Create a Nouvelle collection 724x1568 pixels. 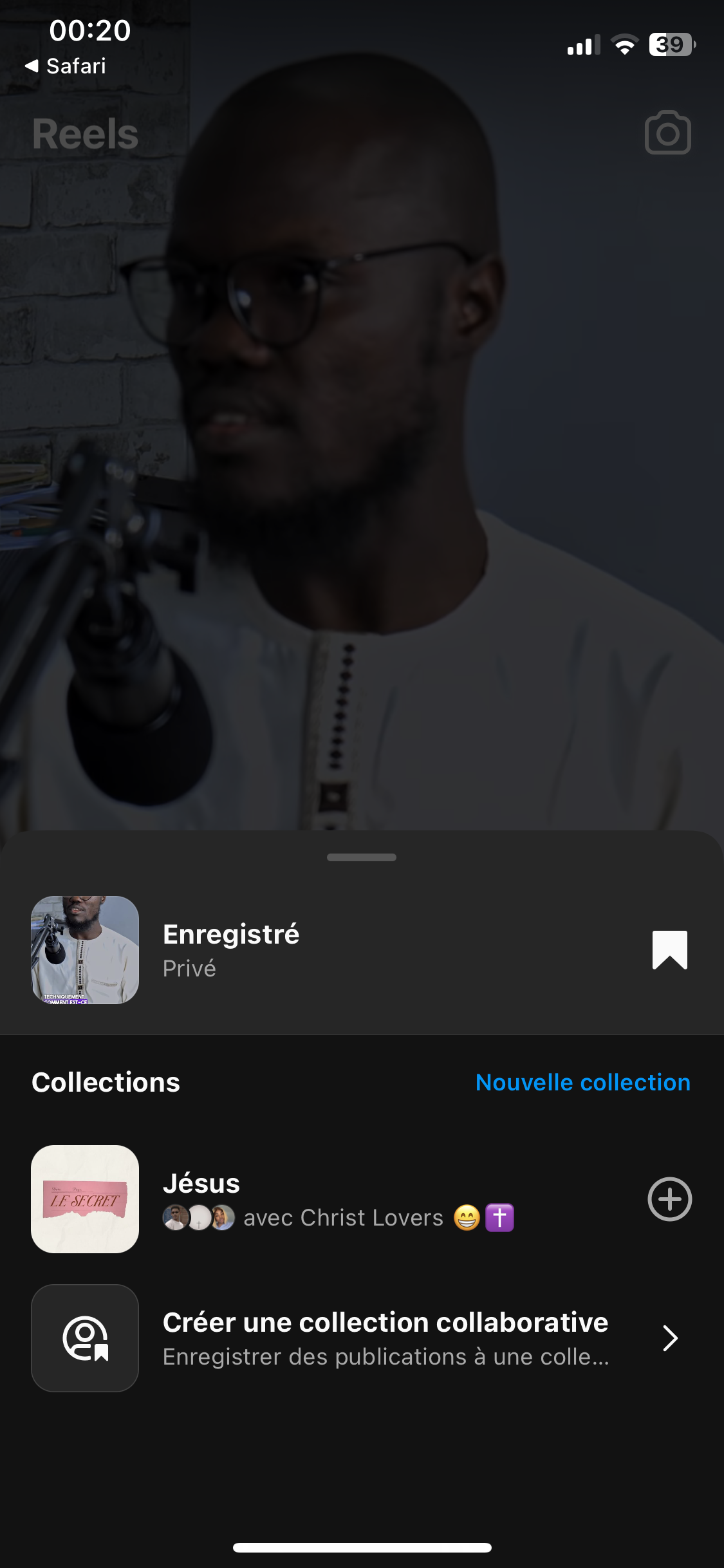[582, 1083]
